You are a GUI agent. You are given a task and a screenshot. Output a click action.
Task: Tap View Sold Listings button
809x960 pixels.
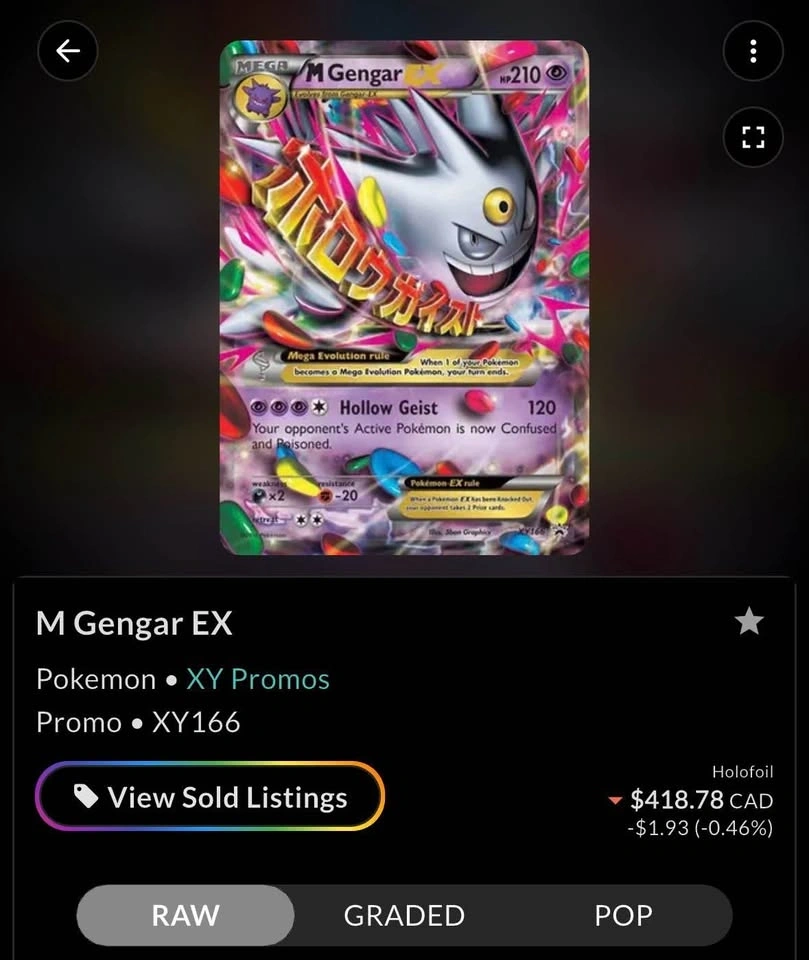210,796
